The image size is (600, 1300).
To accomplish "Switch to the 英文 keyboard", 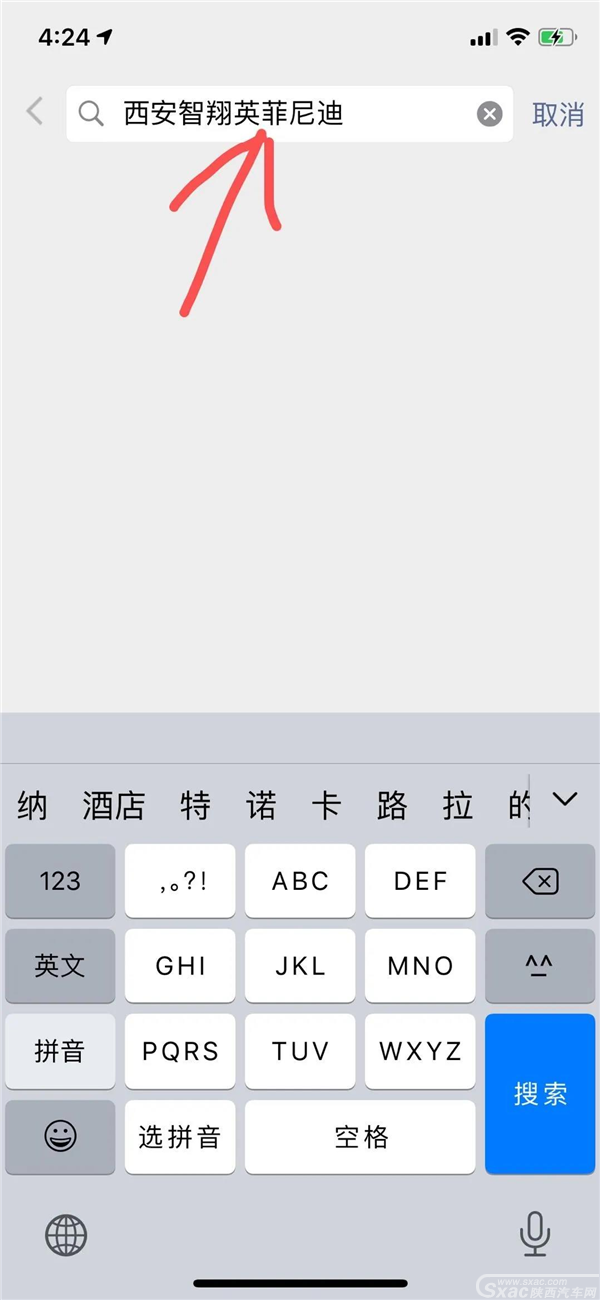I will (x=60, y=966).
